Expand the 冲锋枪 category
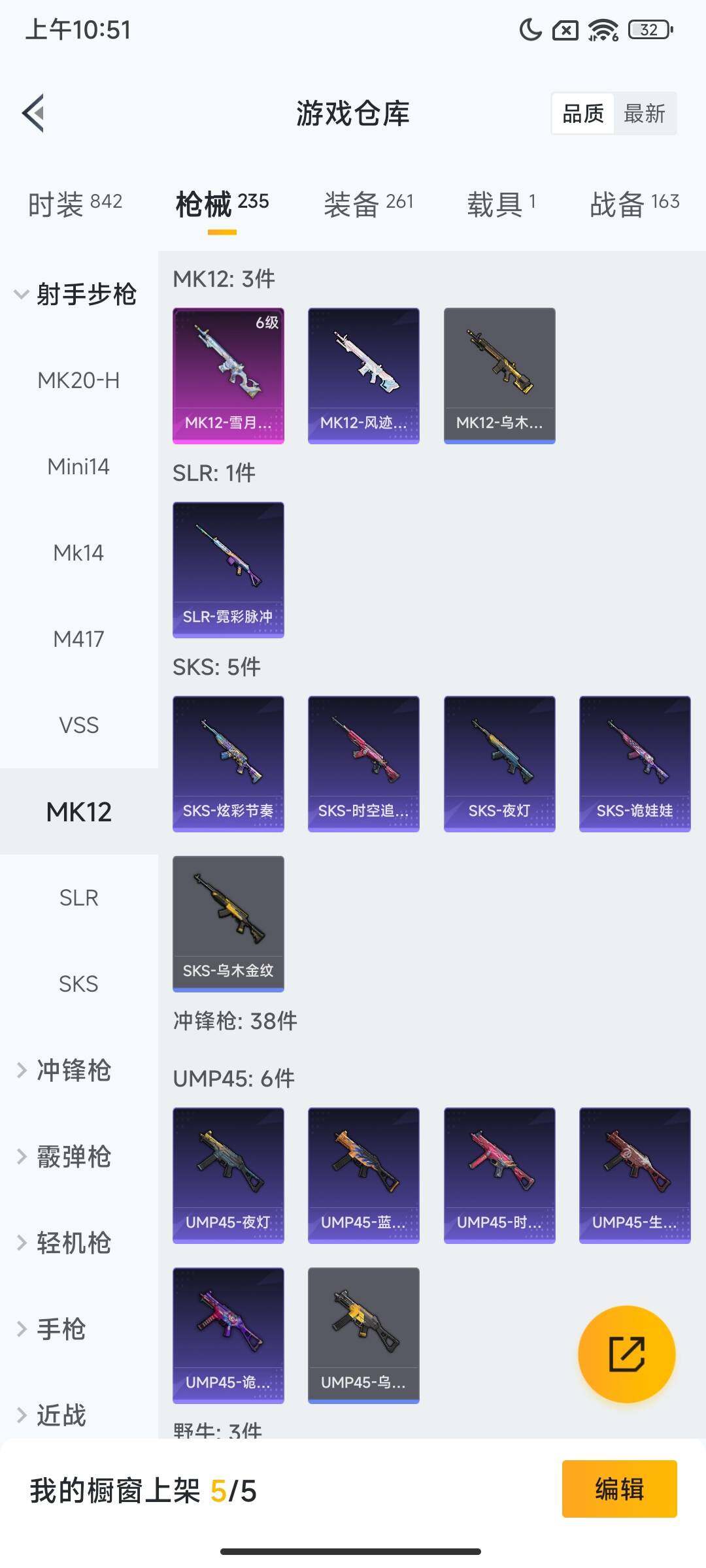 coord(65,1070)
